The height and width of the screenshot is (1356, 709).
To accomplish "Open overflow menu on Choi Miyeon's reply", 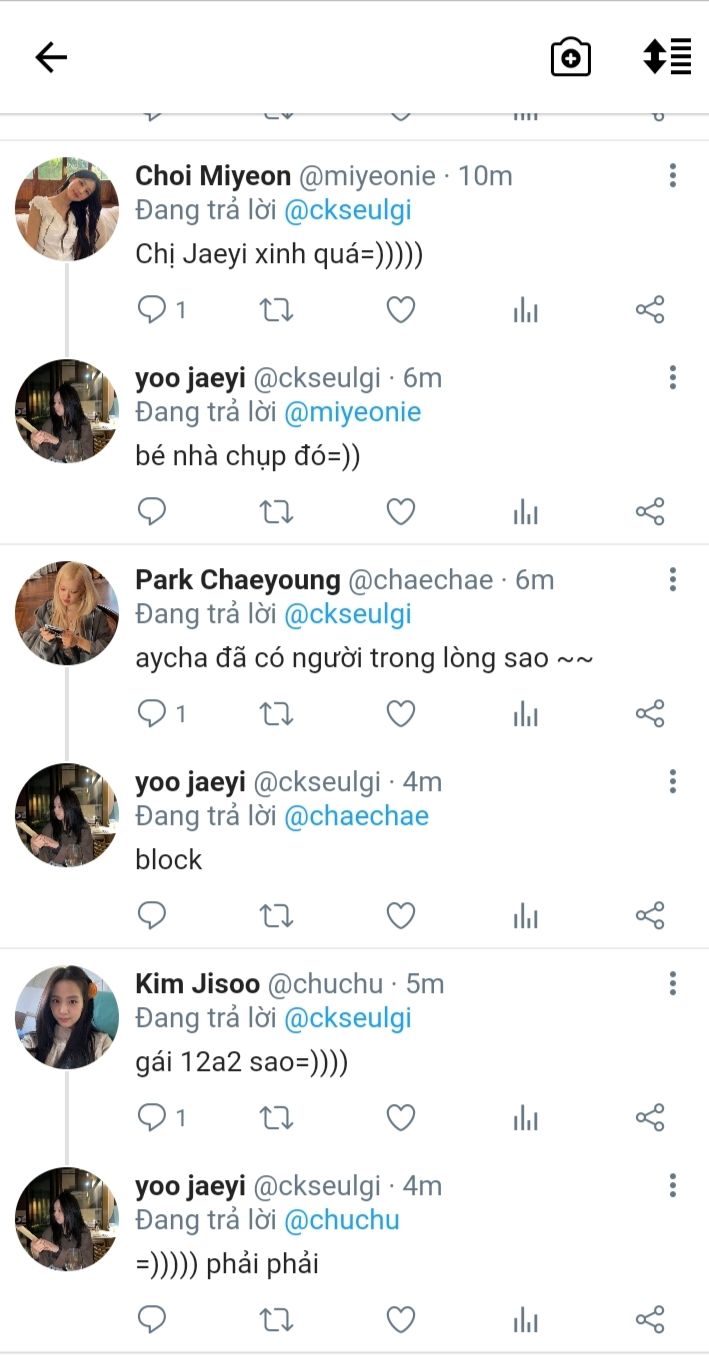I will pos(672,176).
